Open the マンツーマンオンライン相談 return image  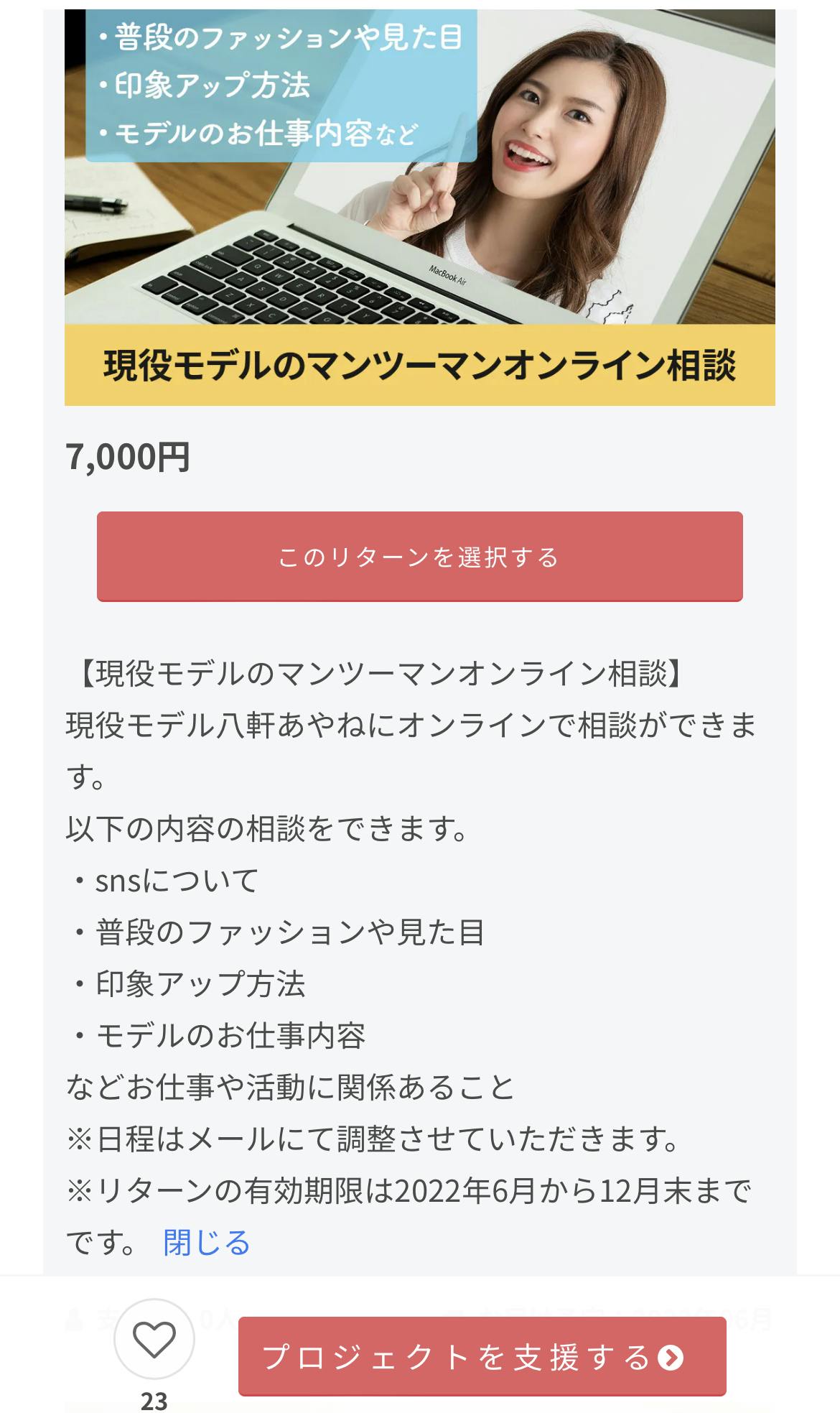(419, 207)
